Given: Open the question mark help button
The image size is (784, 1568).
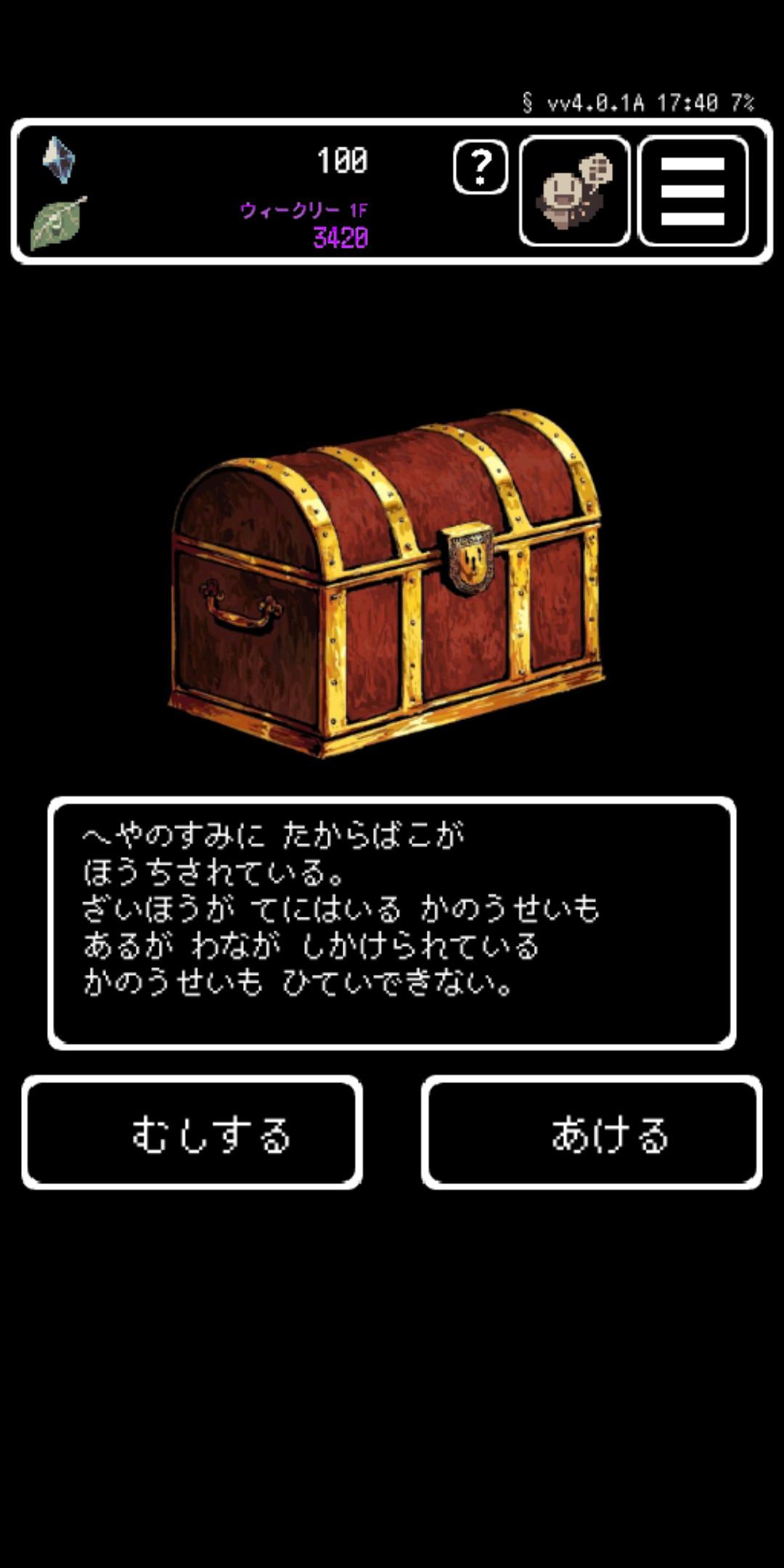Looking at the screenshot, I should point(481,168).
